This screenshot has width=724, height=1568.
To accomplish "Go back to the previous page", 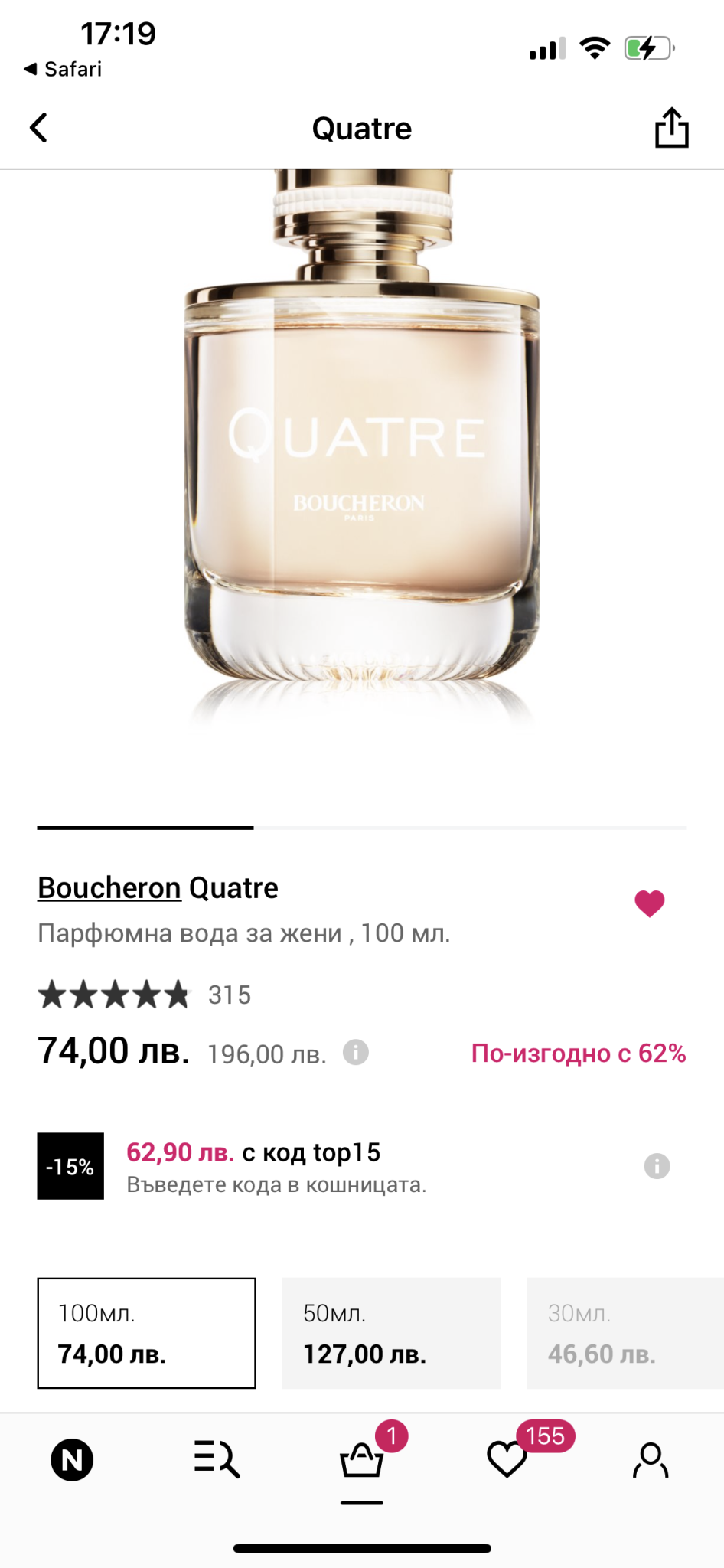I will click(39, 128).
